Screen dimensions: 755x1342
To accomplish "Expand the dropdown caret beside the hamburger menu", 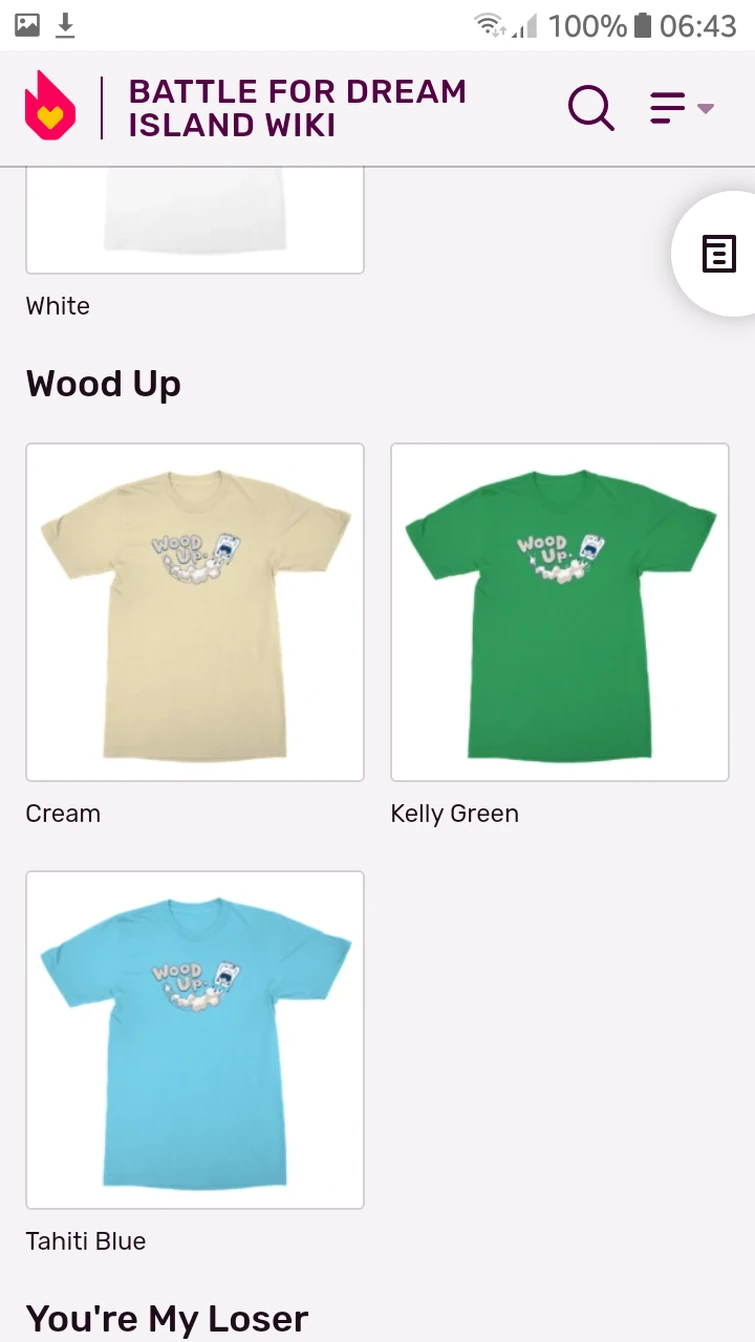I will pos(707,110).
